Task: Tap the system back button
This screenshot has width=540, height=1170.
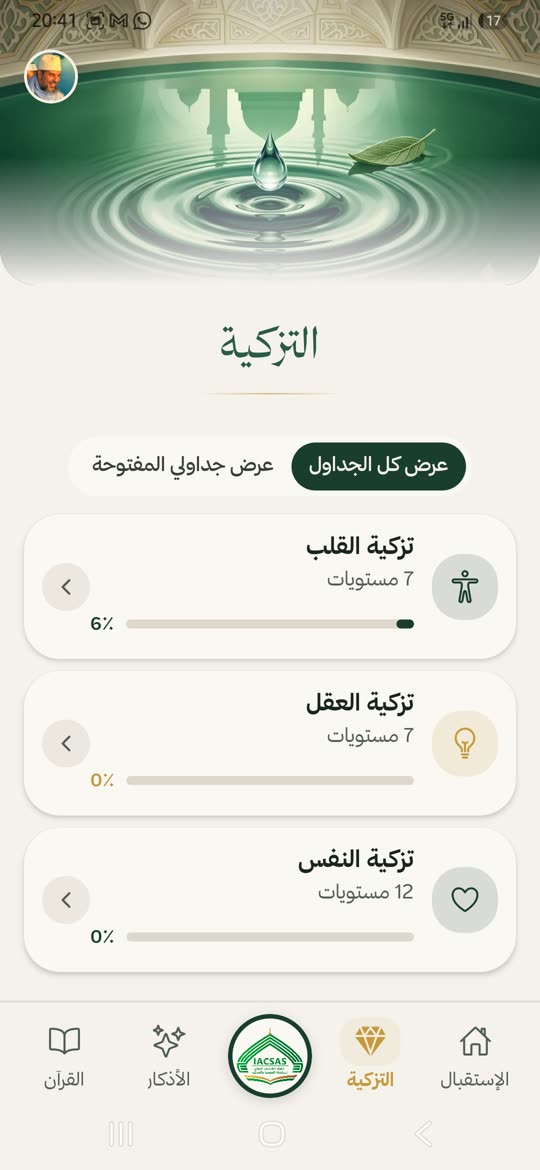Action: pos(423,1134)
